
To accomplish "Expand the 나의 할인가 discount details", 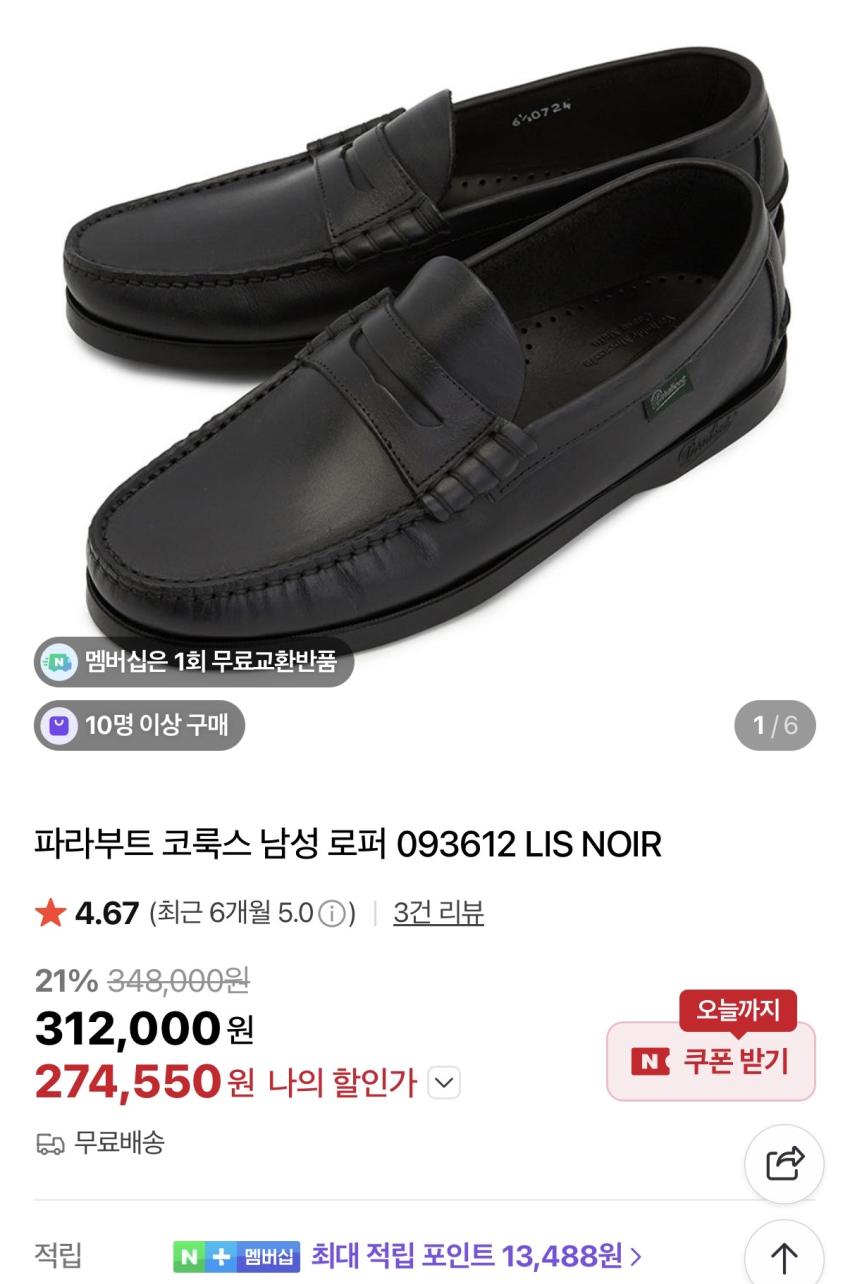I will click(445, 1082).
